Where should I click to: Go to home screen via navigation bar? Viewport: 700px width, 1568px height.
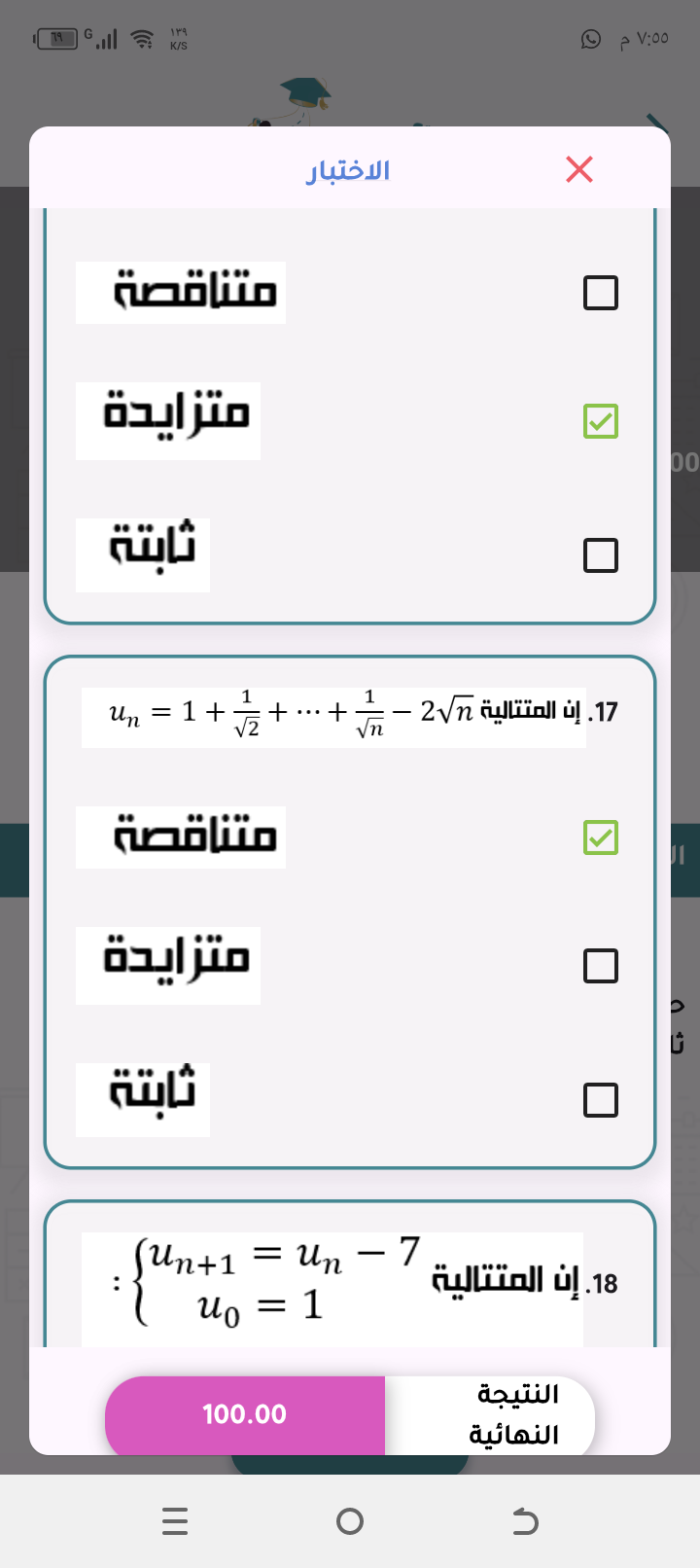coord(350,1520)
